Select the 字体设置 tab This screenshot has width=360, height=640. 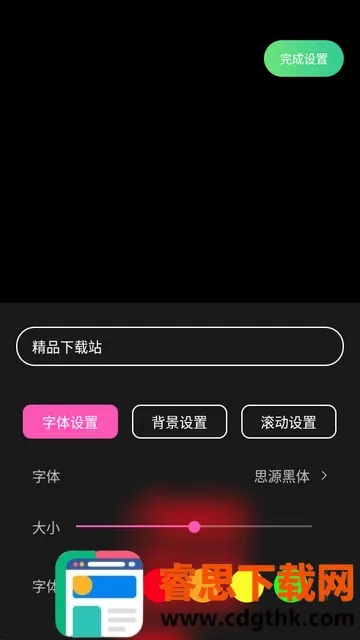coord(70,422)
